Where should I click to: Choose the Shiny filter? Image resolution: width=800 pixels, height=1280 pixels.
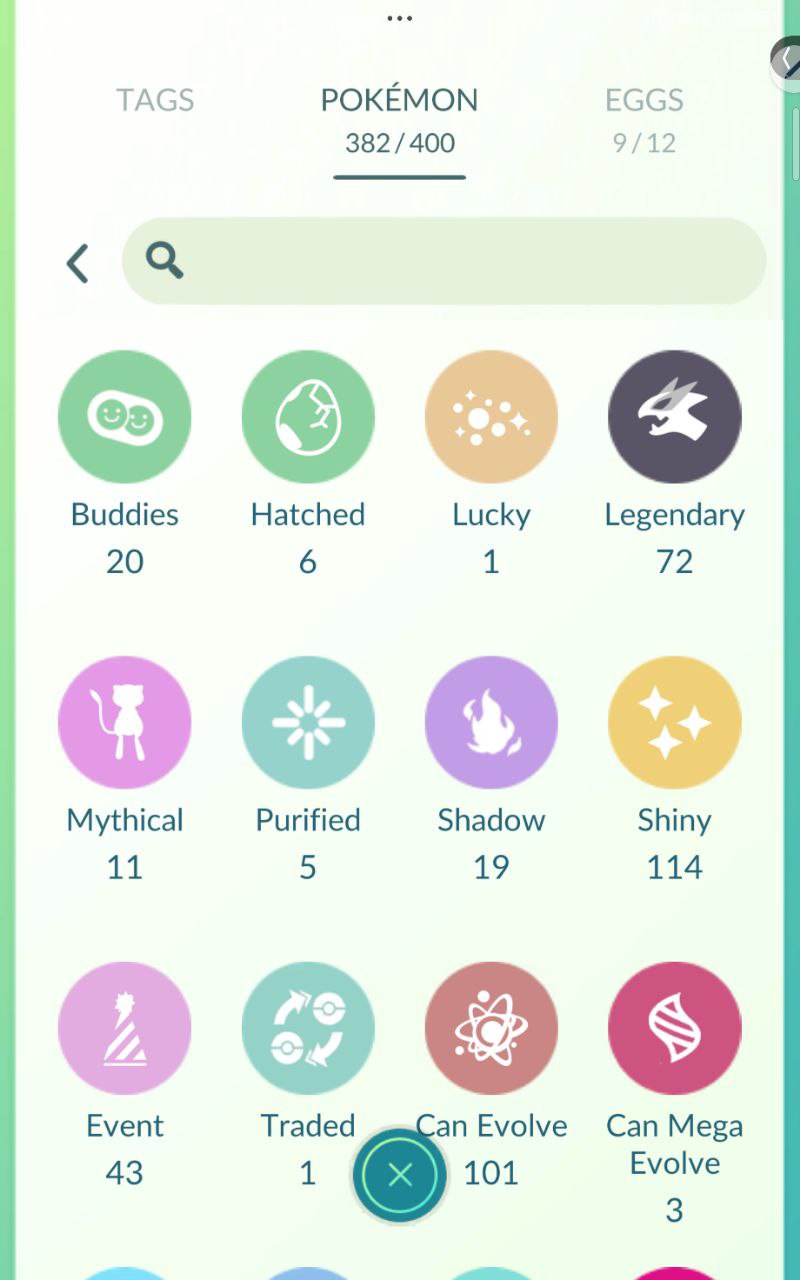pos(674,723)
